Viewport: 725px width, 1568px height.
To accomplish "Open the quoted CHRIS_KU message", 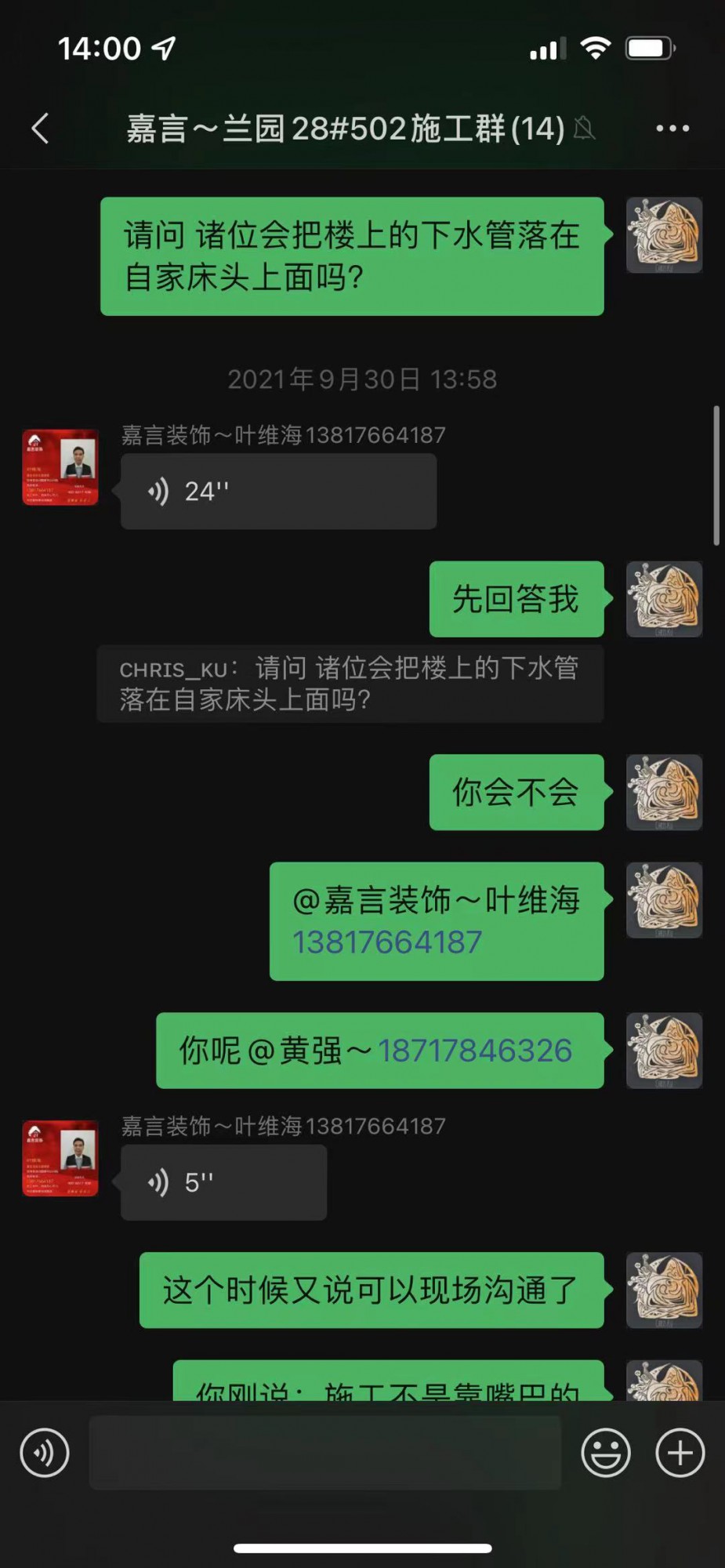I will [x=350, y=684].
